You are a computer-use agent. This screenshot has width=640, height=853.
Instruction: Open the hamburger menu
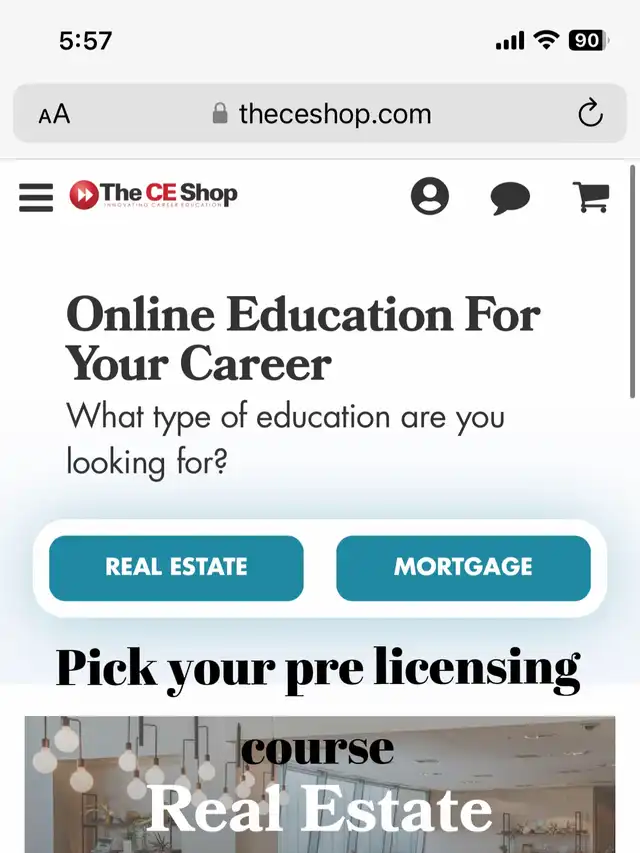point(36,197)
